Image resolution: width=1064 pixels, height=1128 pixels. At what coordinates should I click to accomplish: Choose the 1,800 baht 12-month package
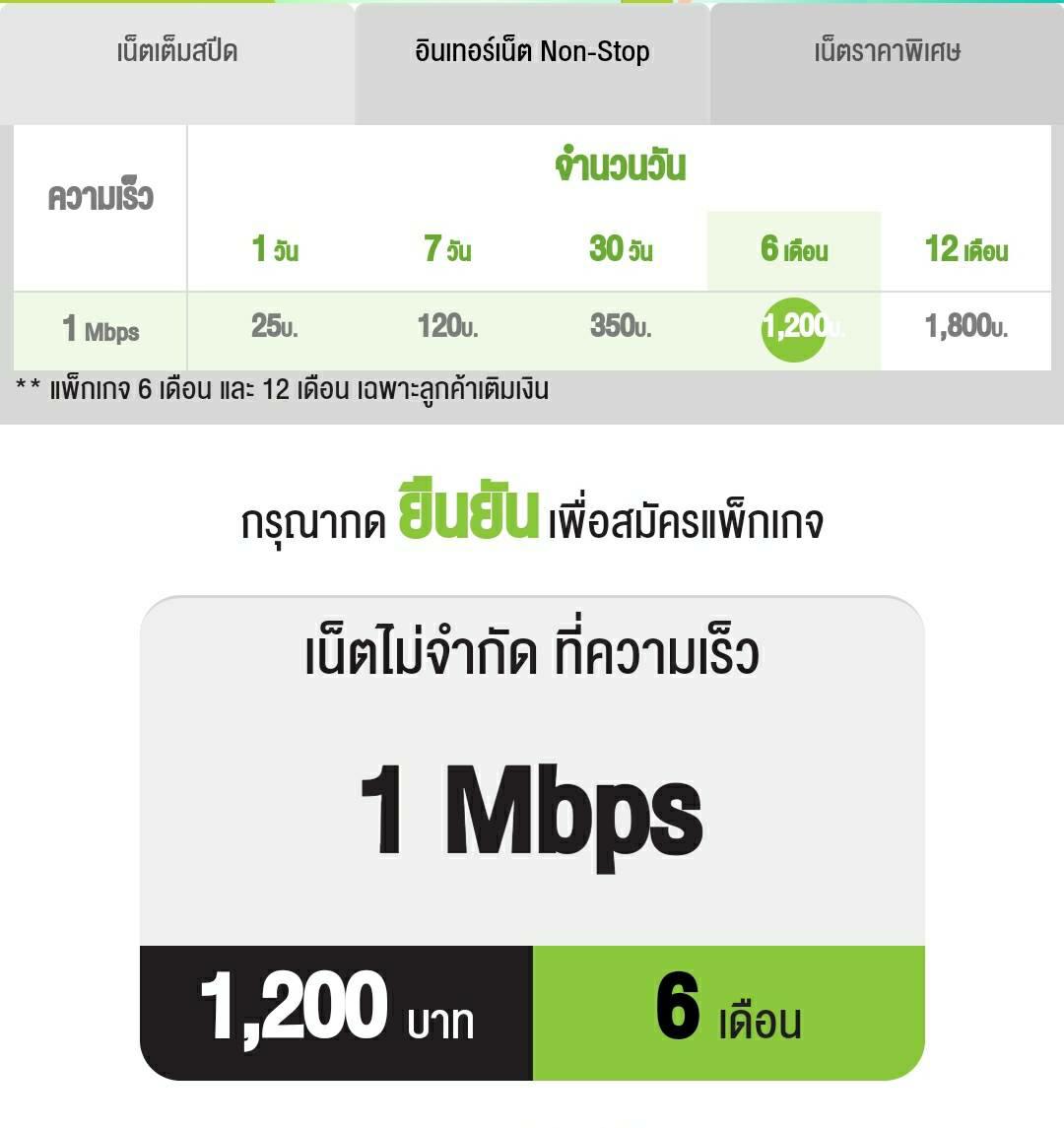point(966,327)
